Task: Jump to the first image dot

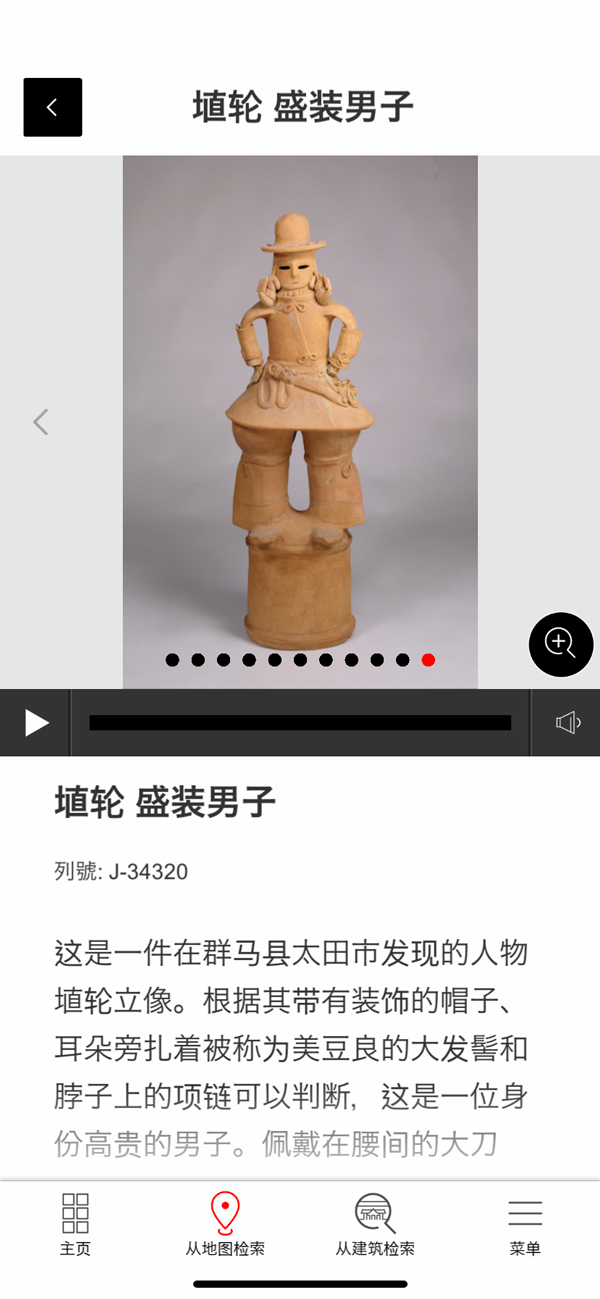Action: [x=172, y=660]
